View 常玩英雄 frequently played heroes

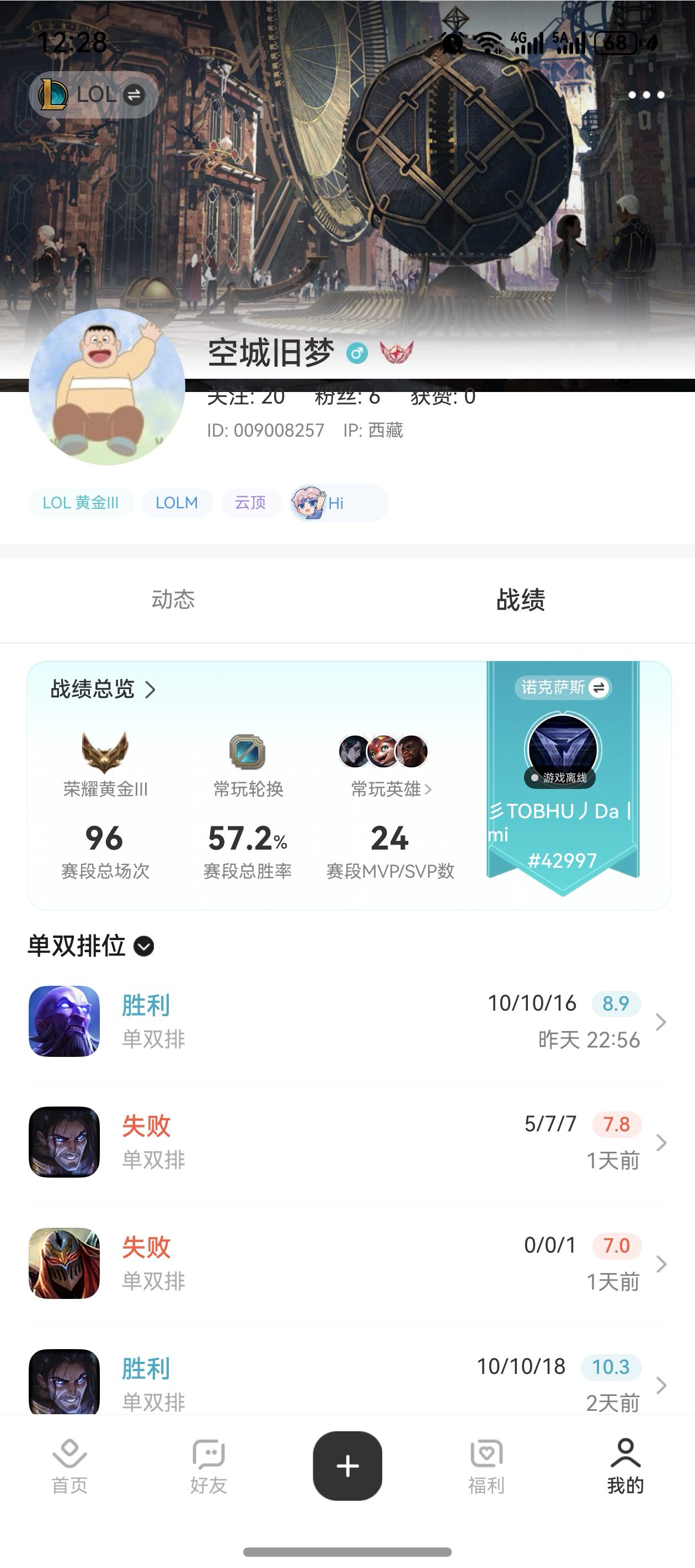(x=391, y=789)
